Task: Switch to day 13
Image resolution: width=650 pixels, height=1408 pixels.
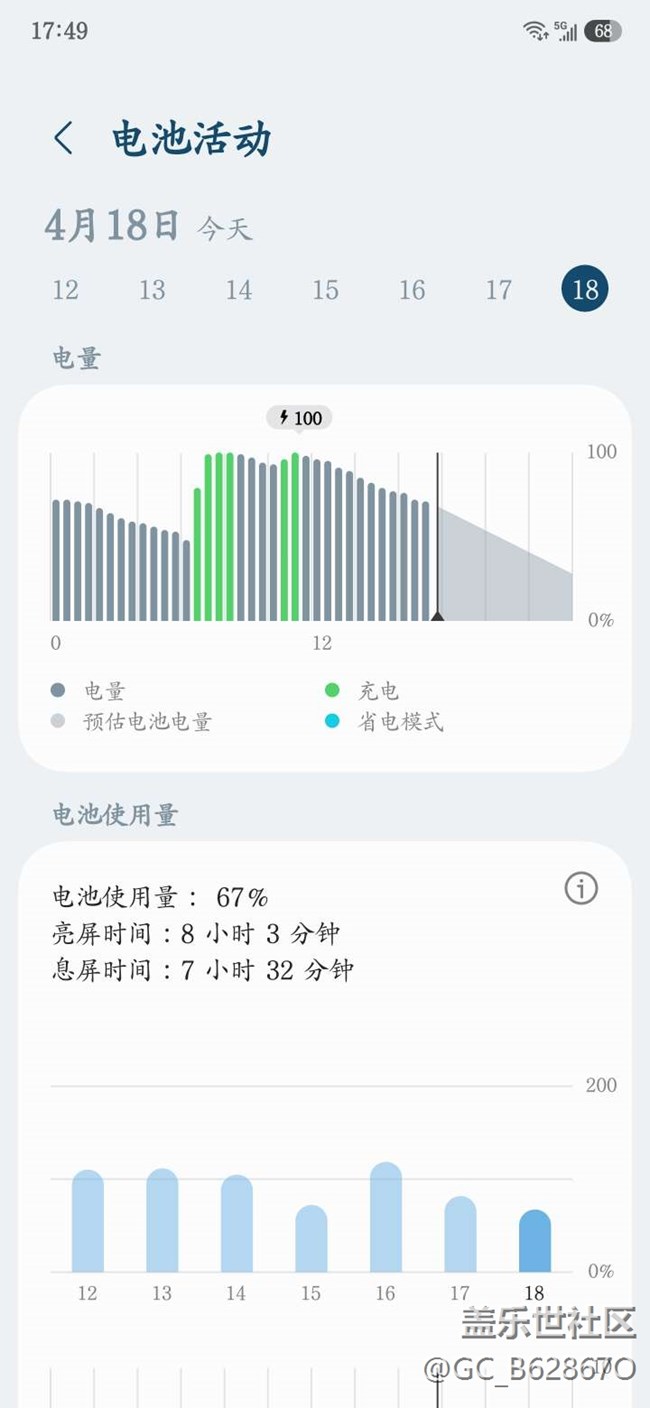Action: tap(152, 290)
